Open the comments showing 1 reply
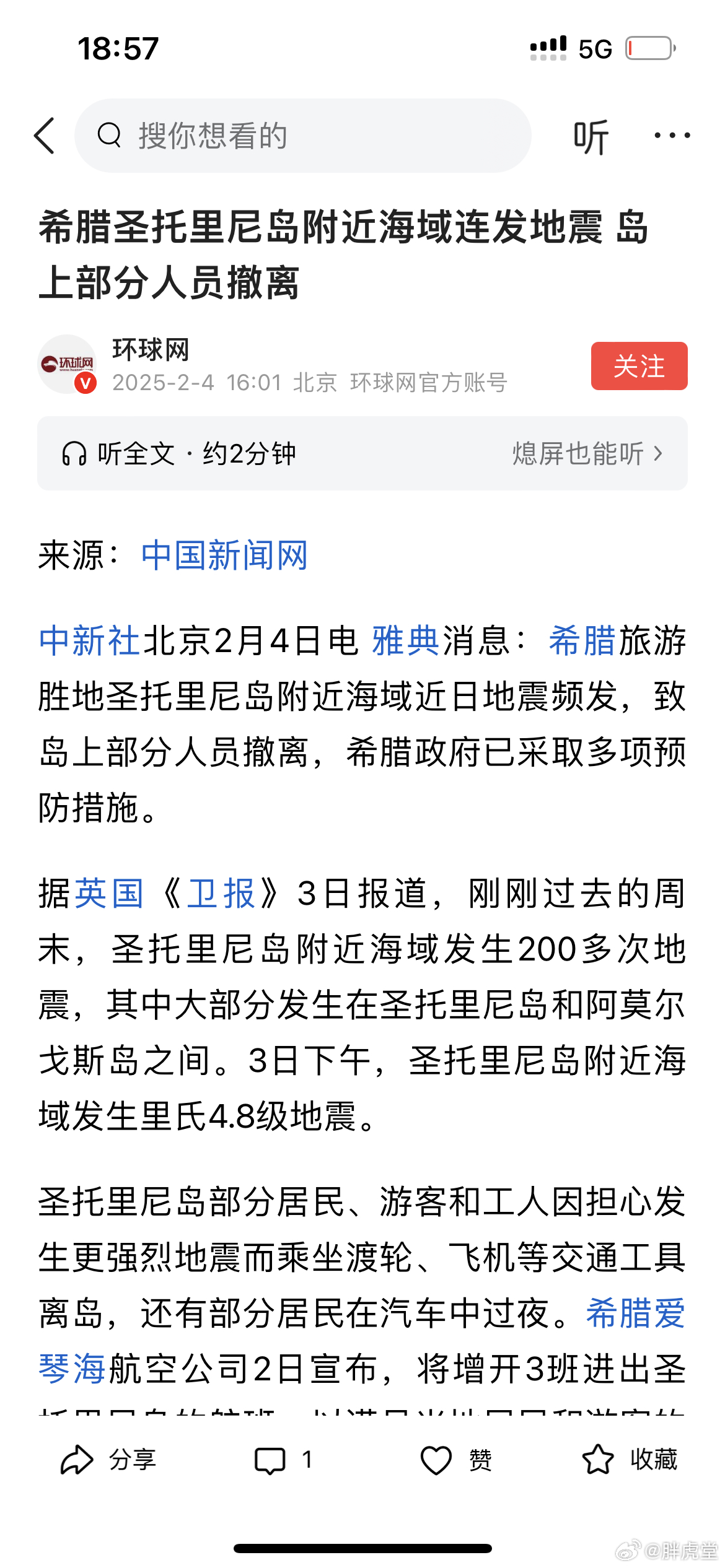Viewport: 725px width, 1568px height. coord(283,1460)
